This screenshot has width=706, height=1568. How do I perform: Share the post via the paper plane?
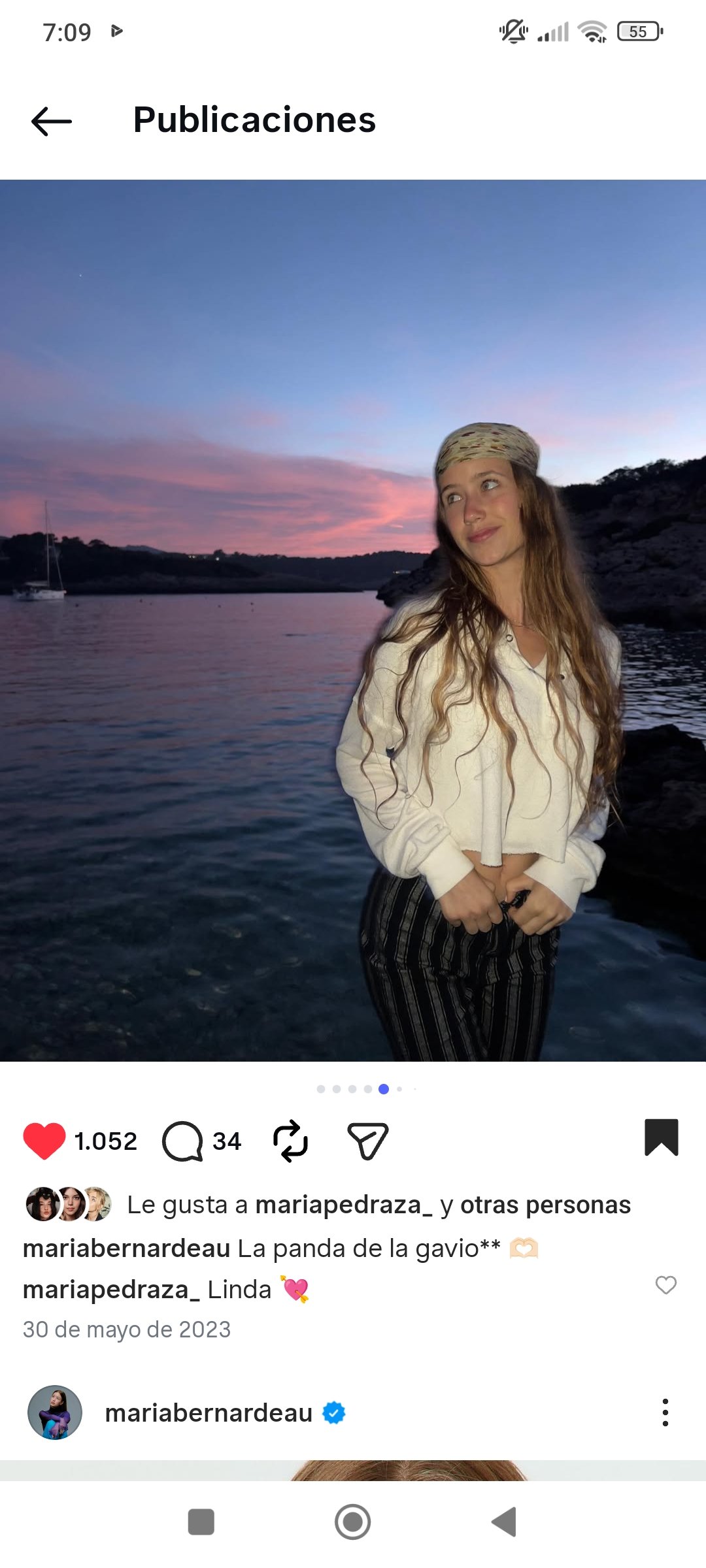(367, 1141)
